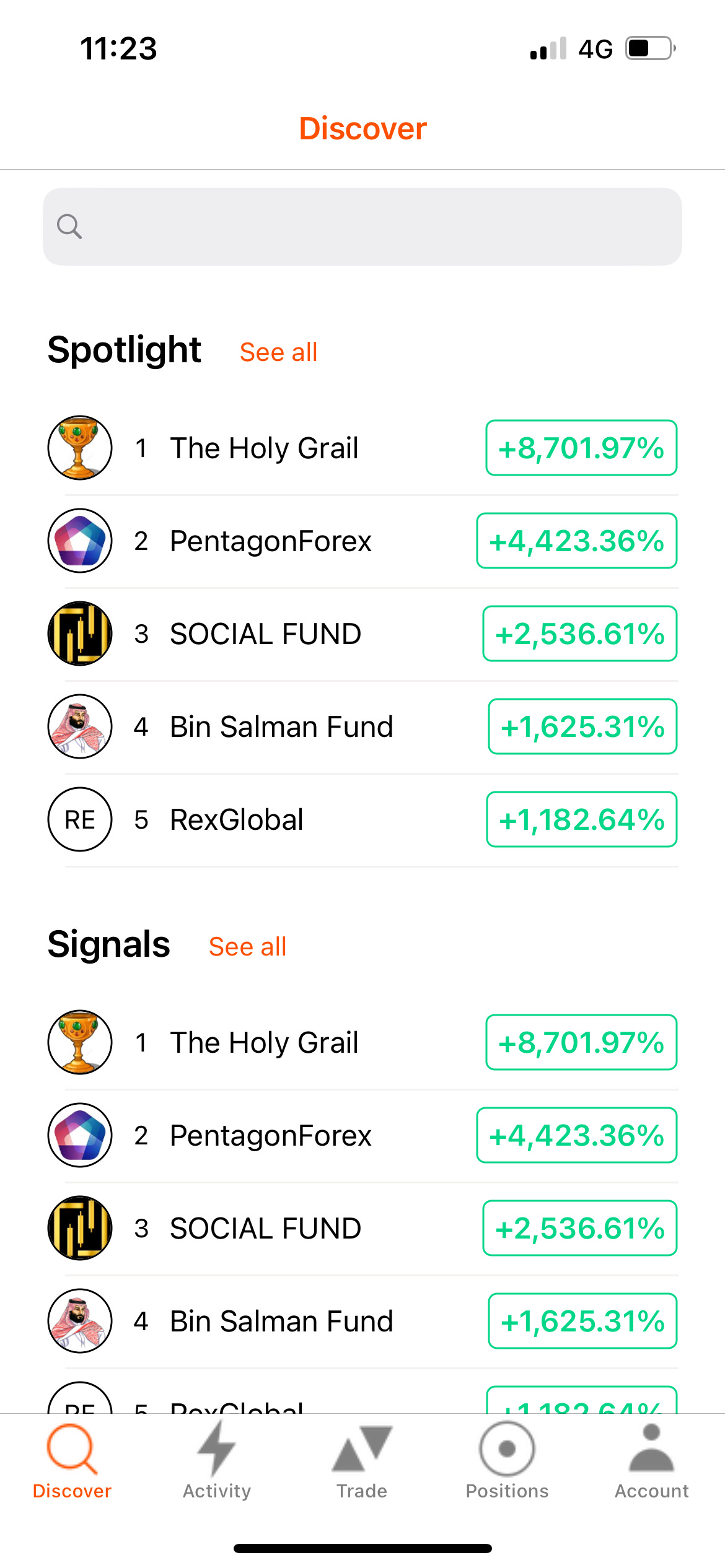Image resolution: width=725 pixels, height=1568 pixels.
Task: View Bin Salman Fund in Signals
Action: [x=362, y=1321]
